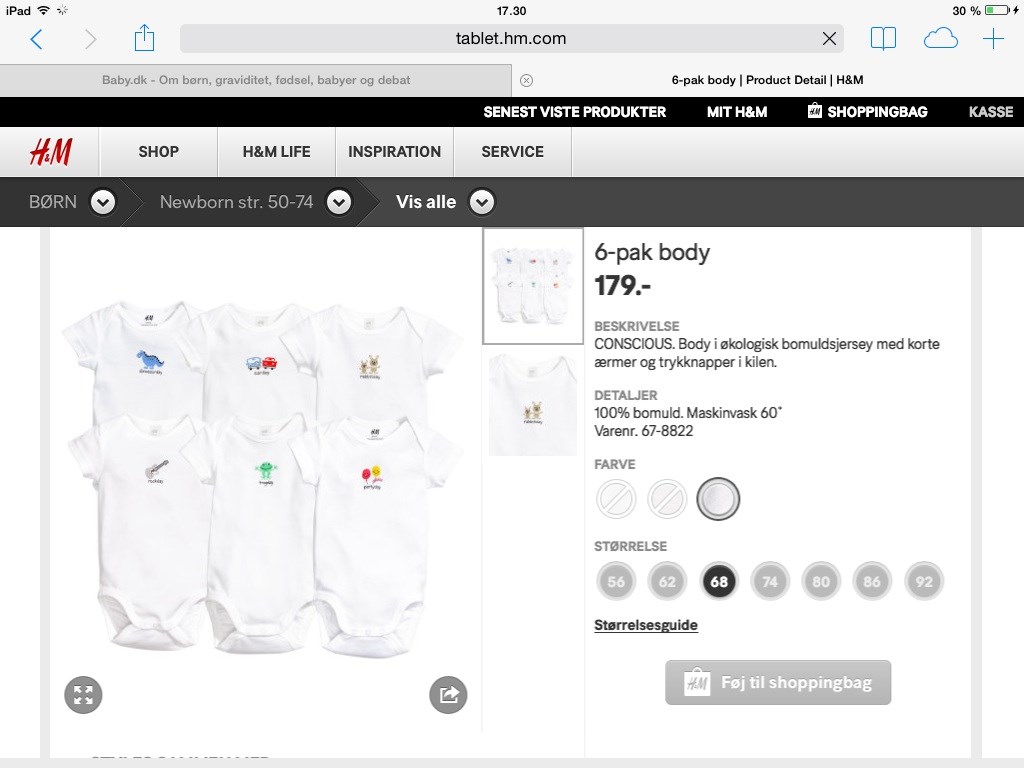The width and height of the screenshot is (1024, 768).
Task: Share this product
Action: pyautogui.click(x=448, y=695)
